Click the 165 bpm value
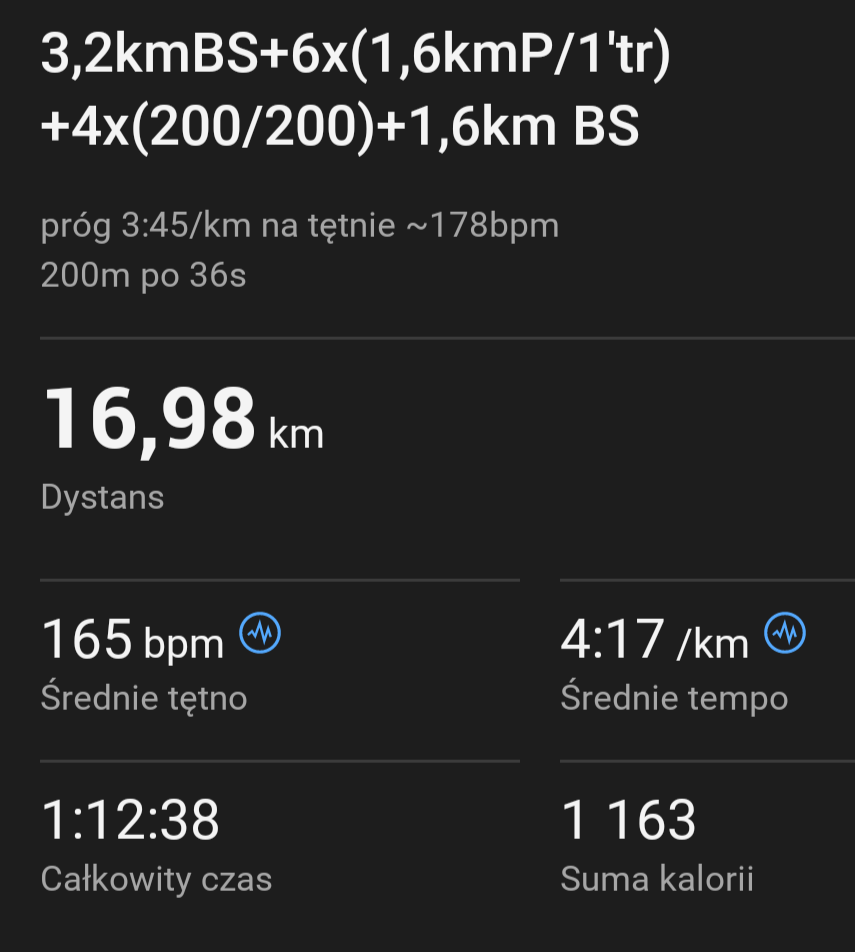 coord(130,641)
